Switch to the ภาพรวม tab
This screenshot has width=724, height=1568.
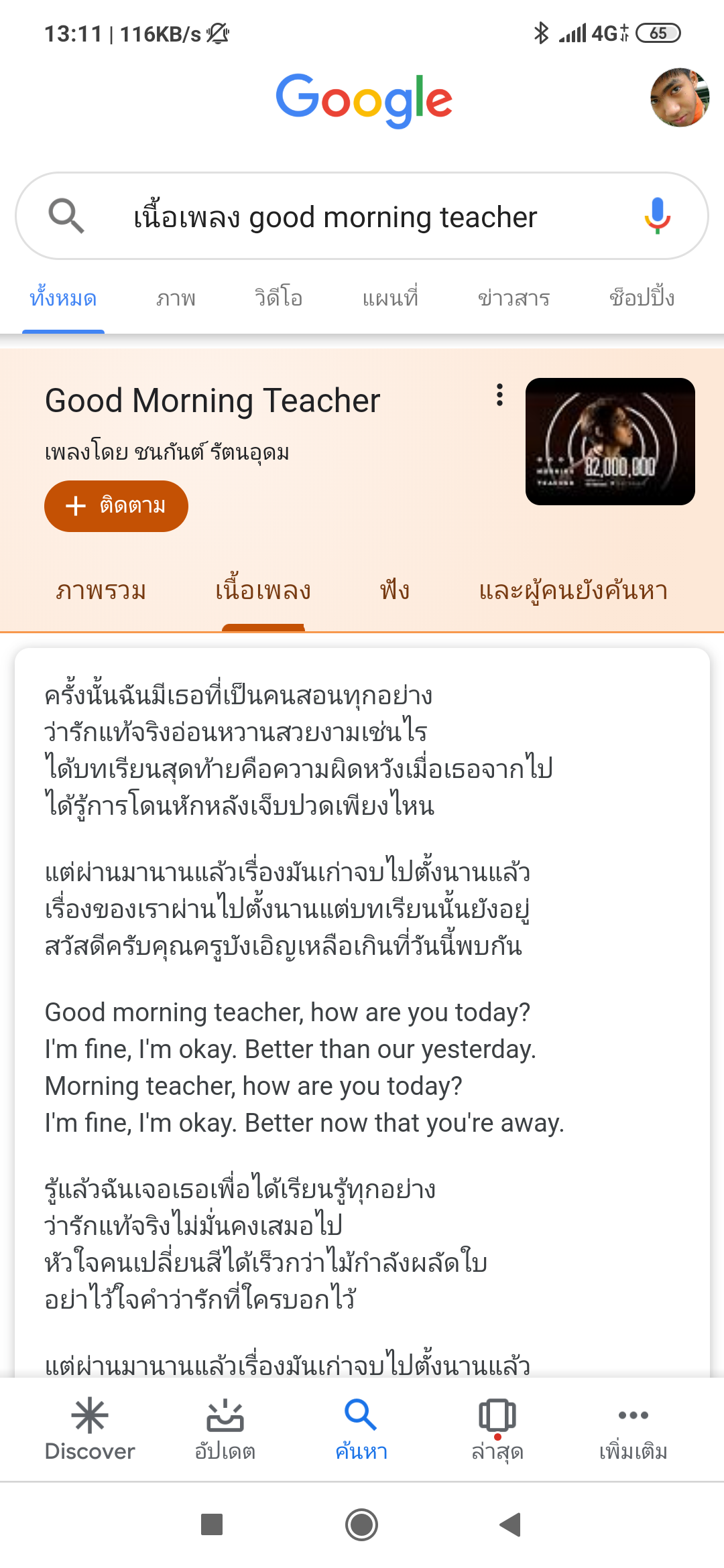pyautogui.click(x=101, y=590)
